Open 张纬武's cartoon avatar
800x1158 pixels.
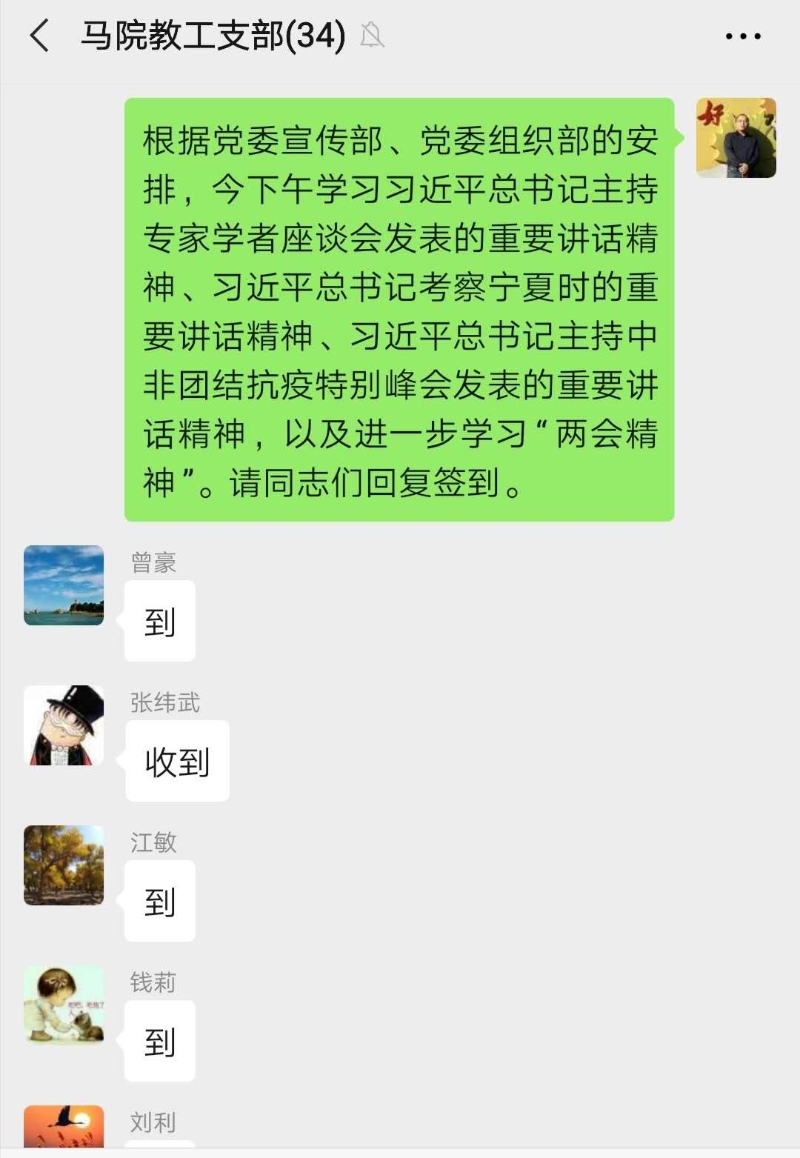(64, 725)
